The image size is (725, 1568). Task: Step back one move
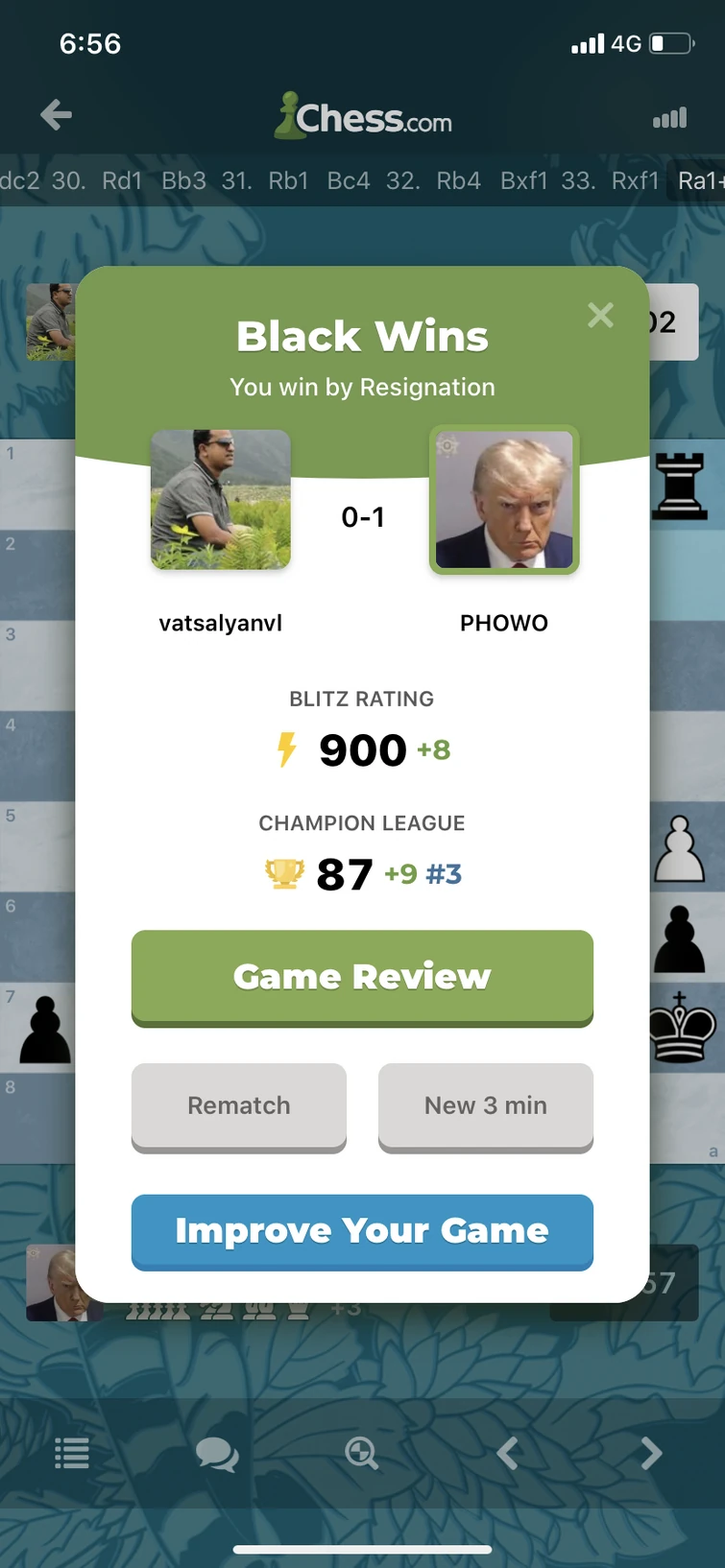(x=508, y=1454)
